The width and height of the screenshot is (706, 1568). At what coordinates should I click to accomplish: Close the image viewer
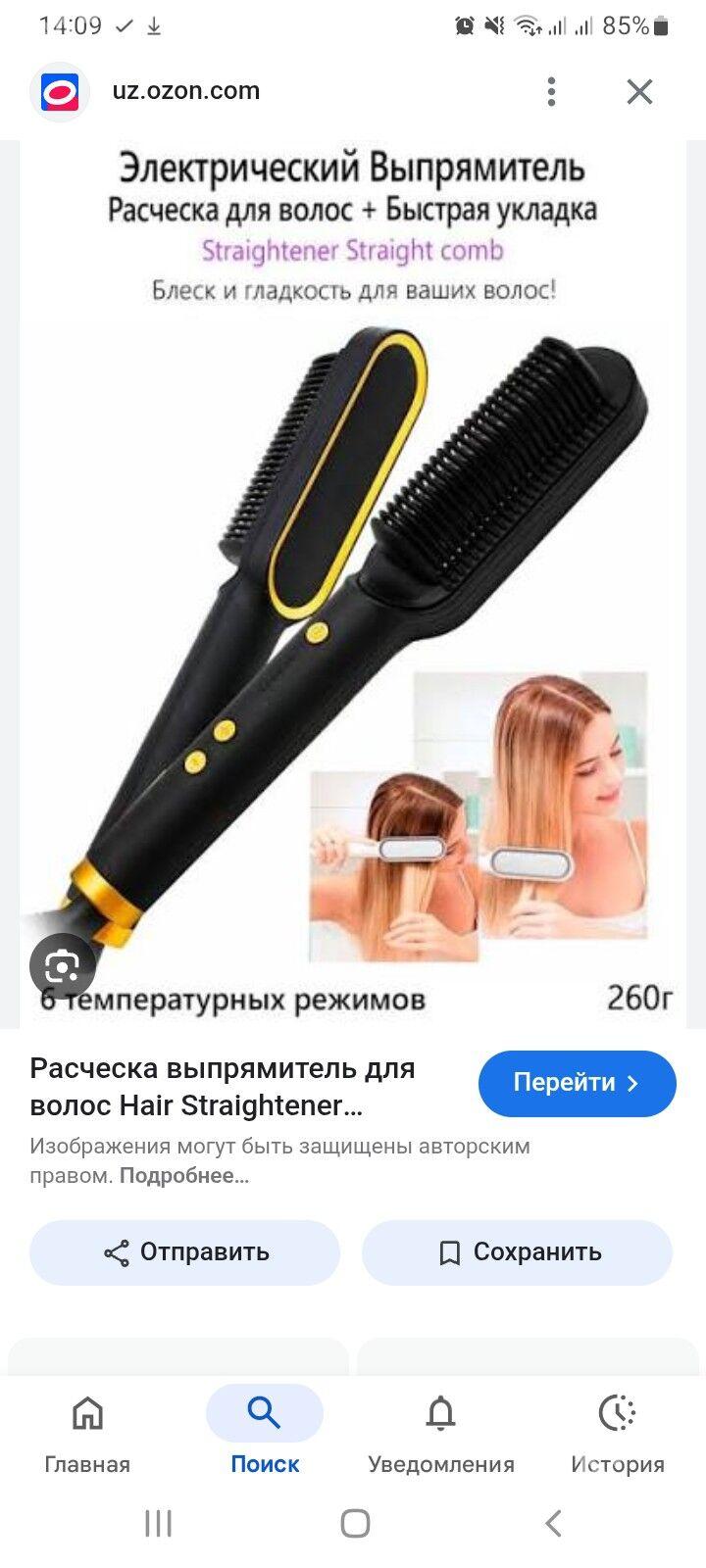click(639, 91)
